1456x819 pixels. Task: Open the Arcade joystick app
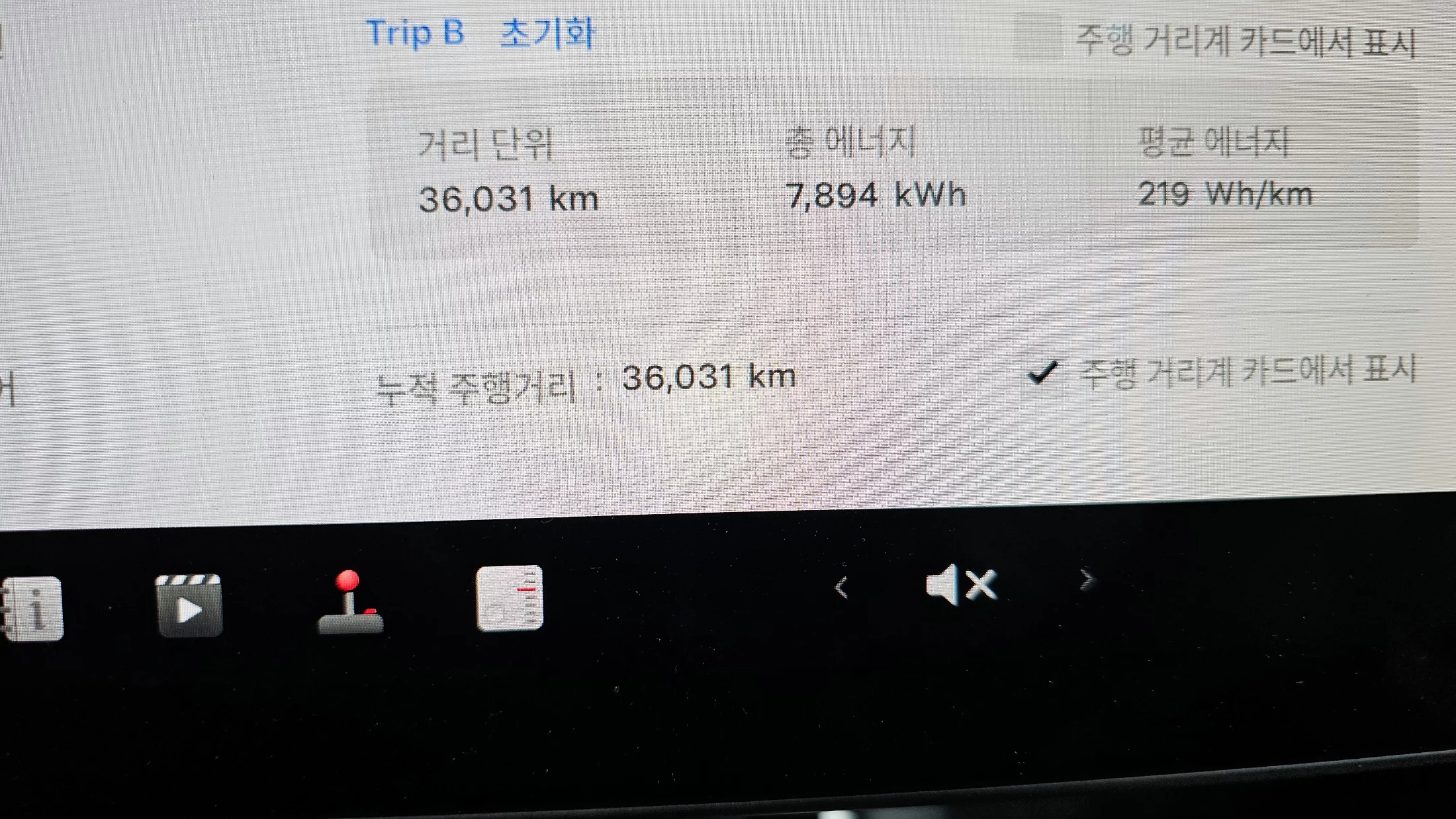pyautogui.click(x=350, y=603)
